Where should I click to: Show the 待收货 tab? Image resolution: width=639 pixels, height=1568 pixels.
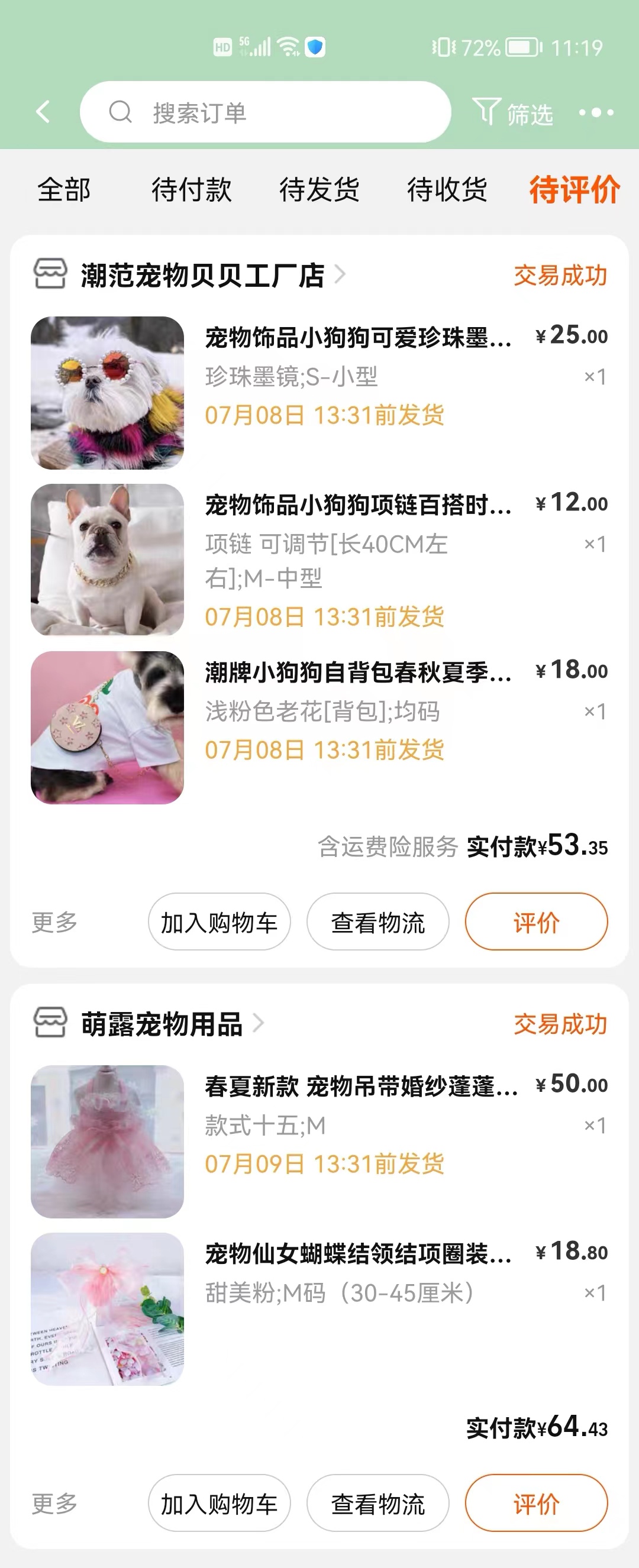coord(447,189)
